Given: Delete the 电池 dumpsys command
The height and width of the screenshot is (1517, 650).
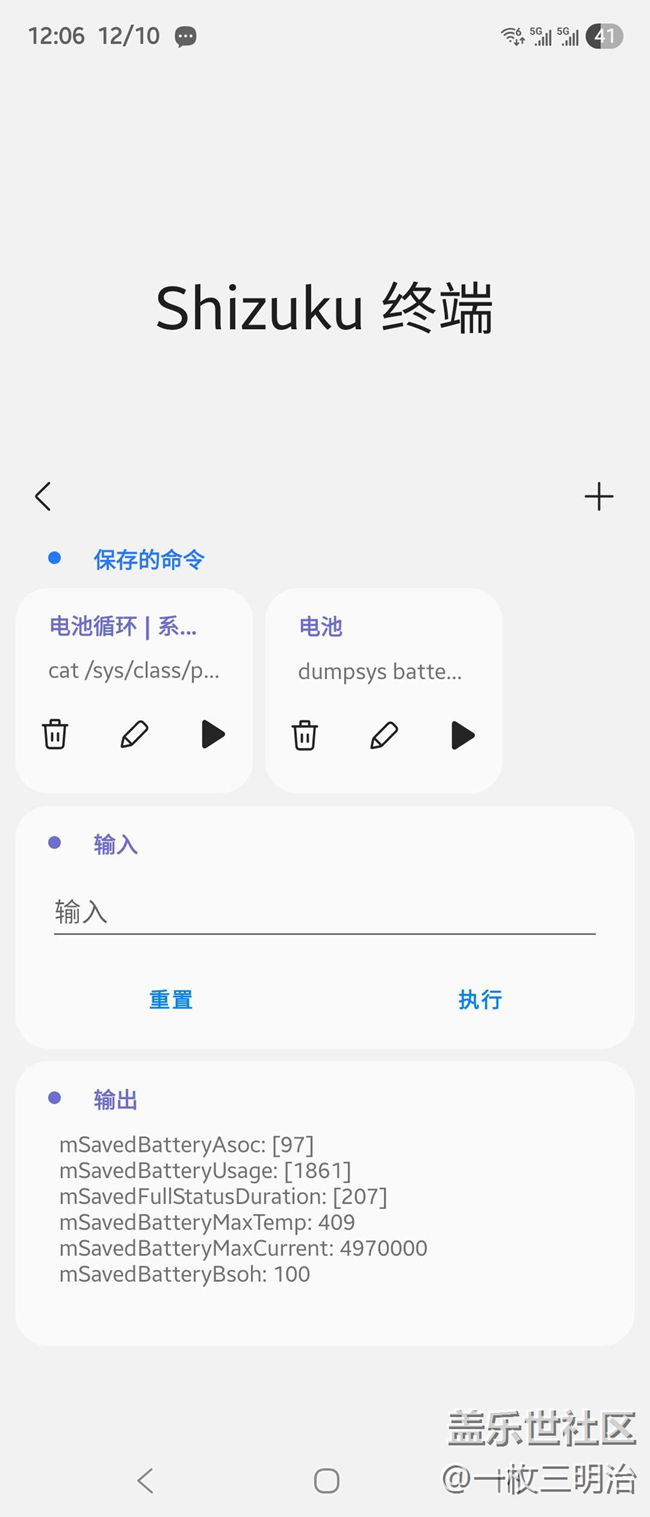Looking at the screenshot, I should (305, 735).
